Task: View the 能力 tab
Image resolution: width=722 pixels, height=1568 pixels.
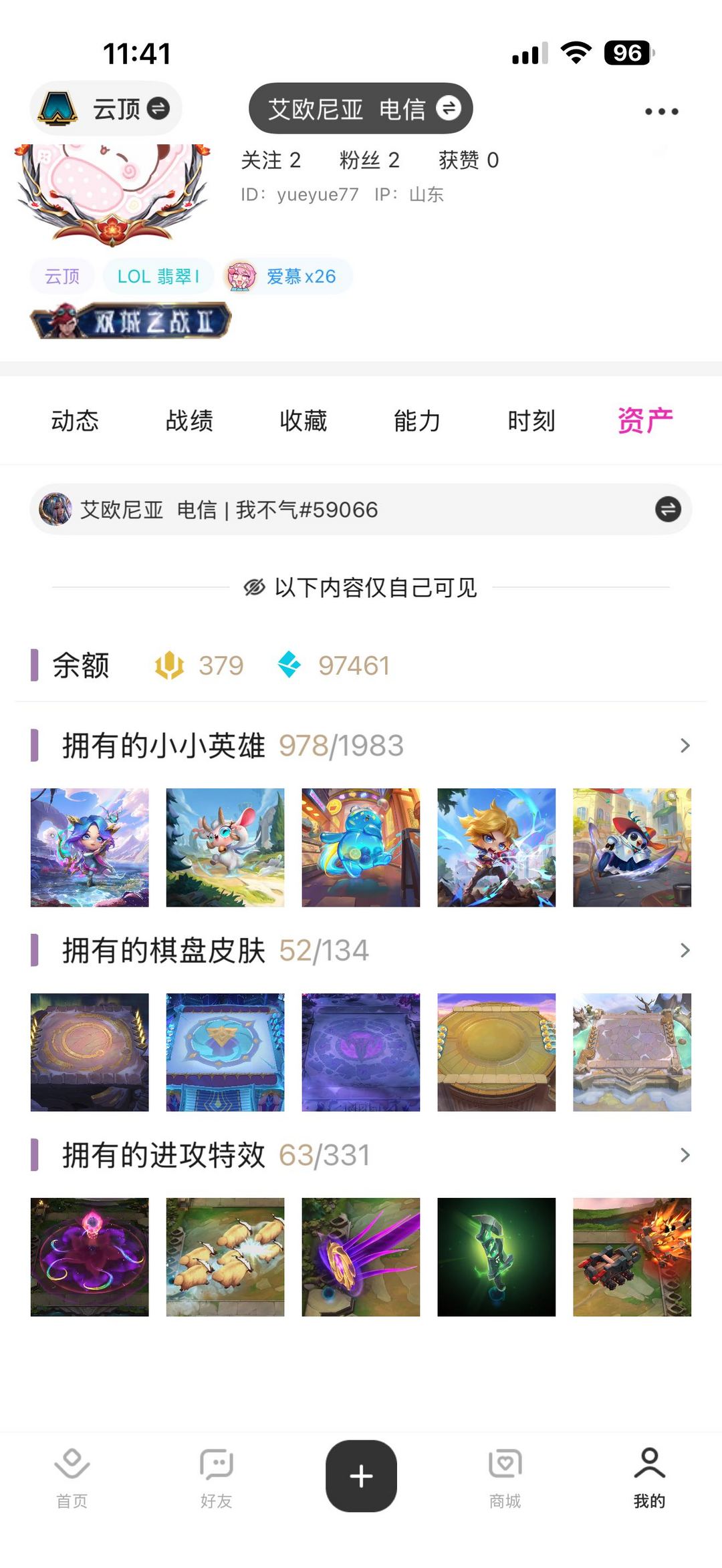Action: click(417, 421)
